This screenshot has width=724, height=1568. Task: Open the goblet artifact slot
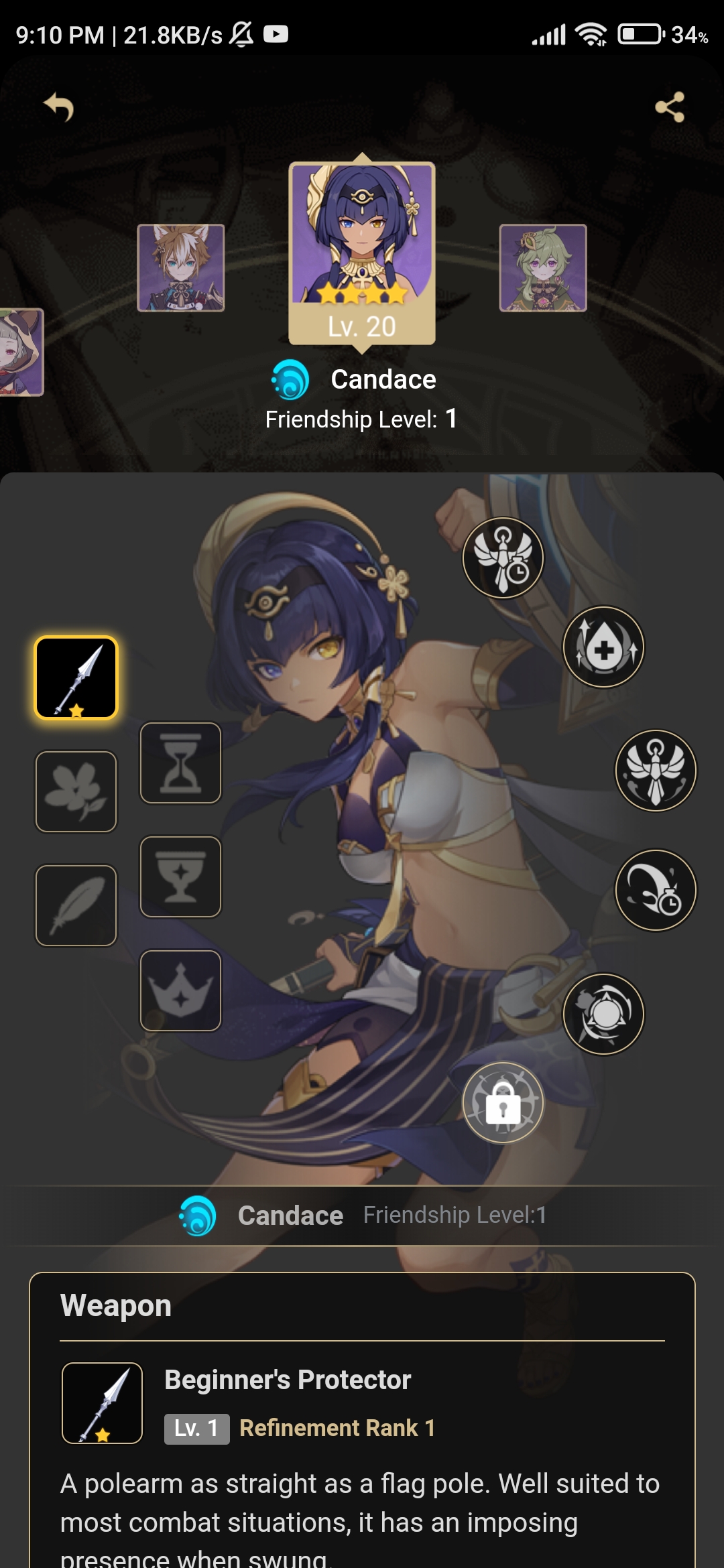(180, 876)
